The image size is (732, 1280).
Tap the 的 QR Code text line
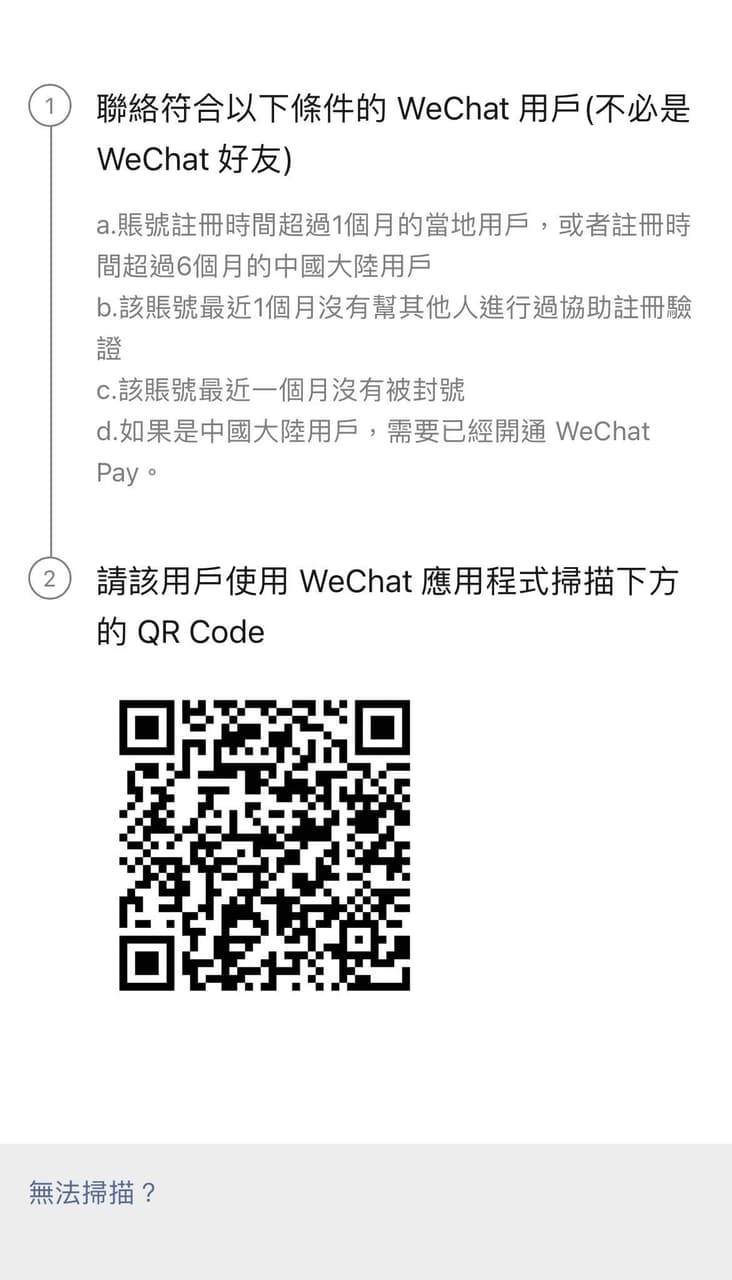pyautogui.click(x=181, y=631)
